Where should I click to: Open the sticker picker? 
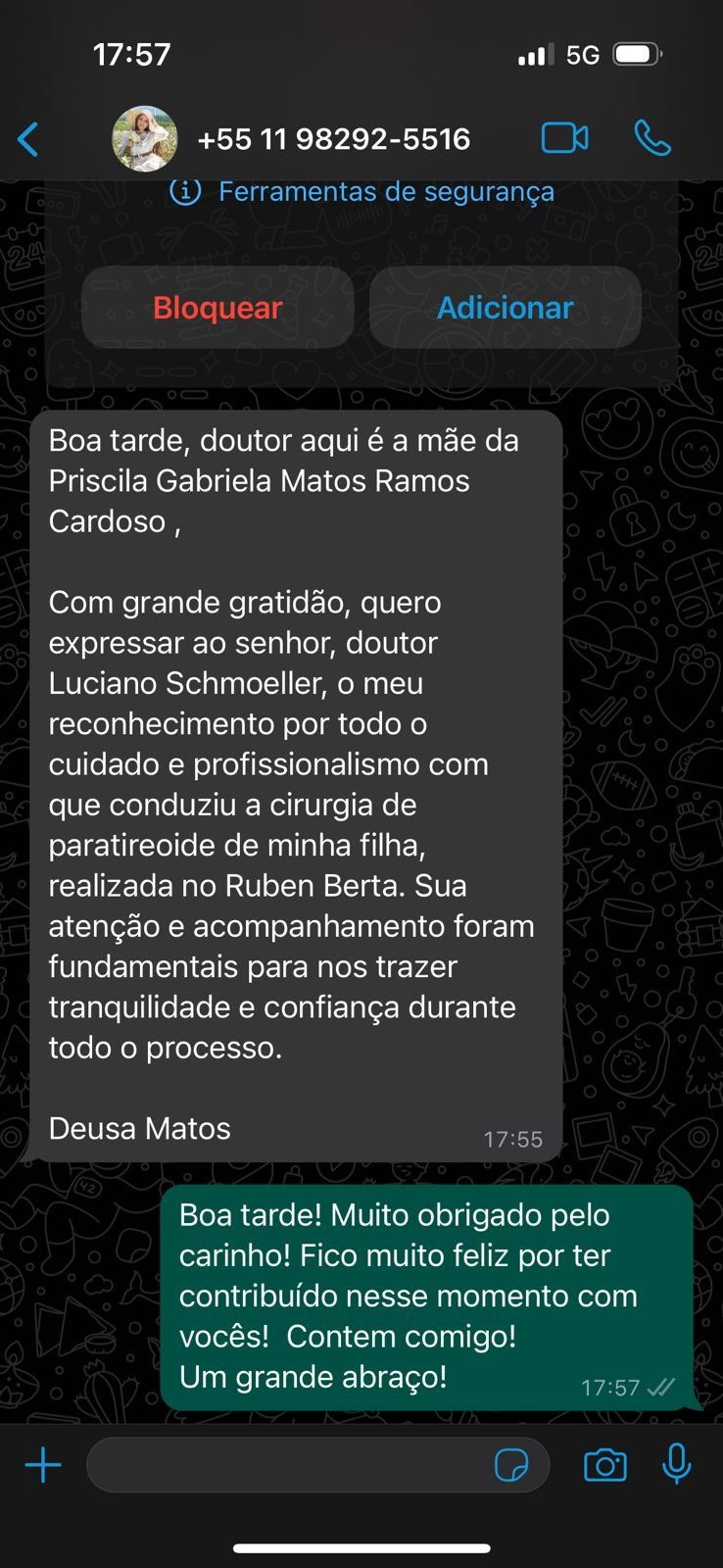coord(511,1465)
